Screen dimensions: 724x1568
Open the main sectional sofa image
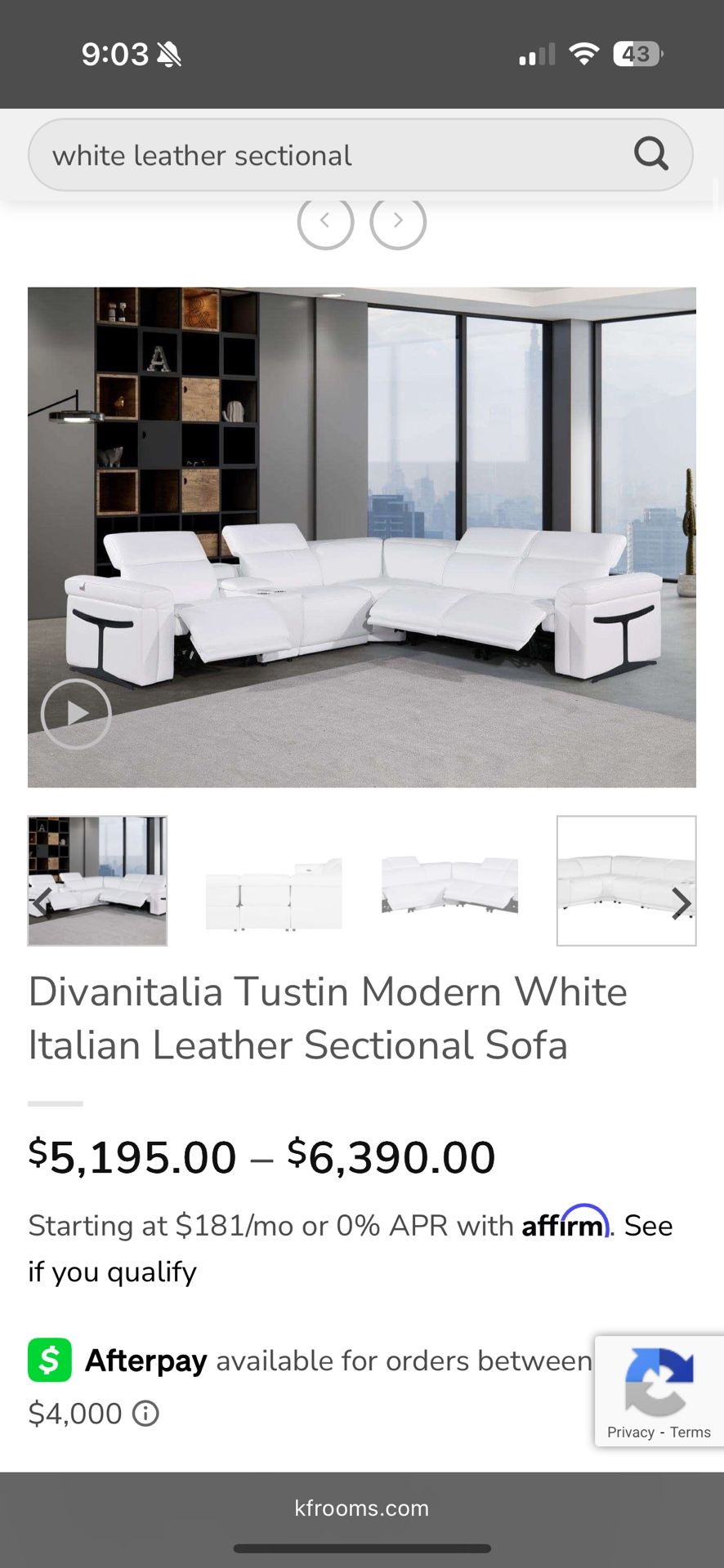362,490
